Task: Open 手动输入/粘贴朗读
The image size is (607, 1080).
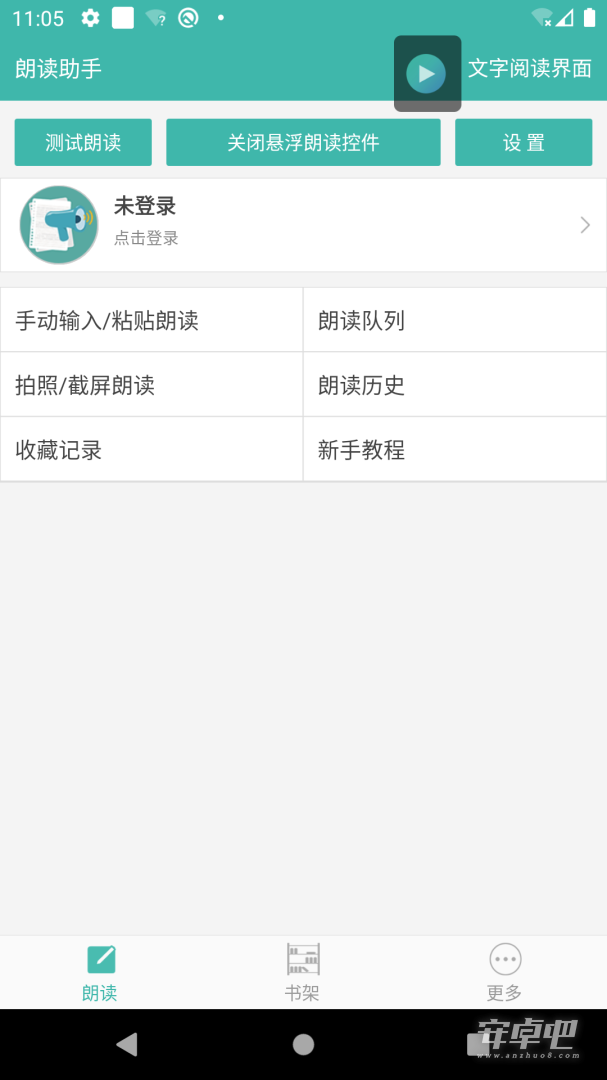Action: click(x=152, y=320)
